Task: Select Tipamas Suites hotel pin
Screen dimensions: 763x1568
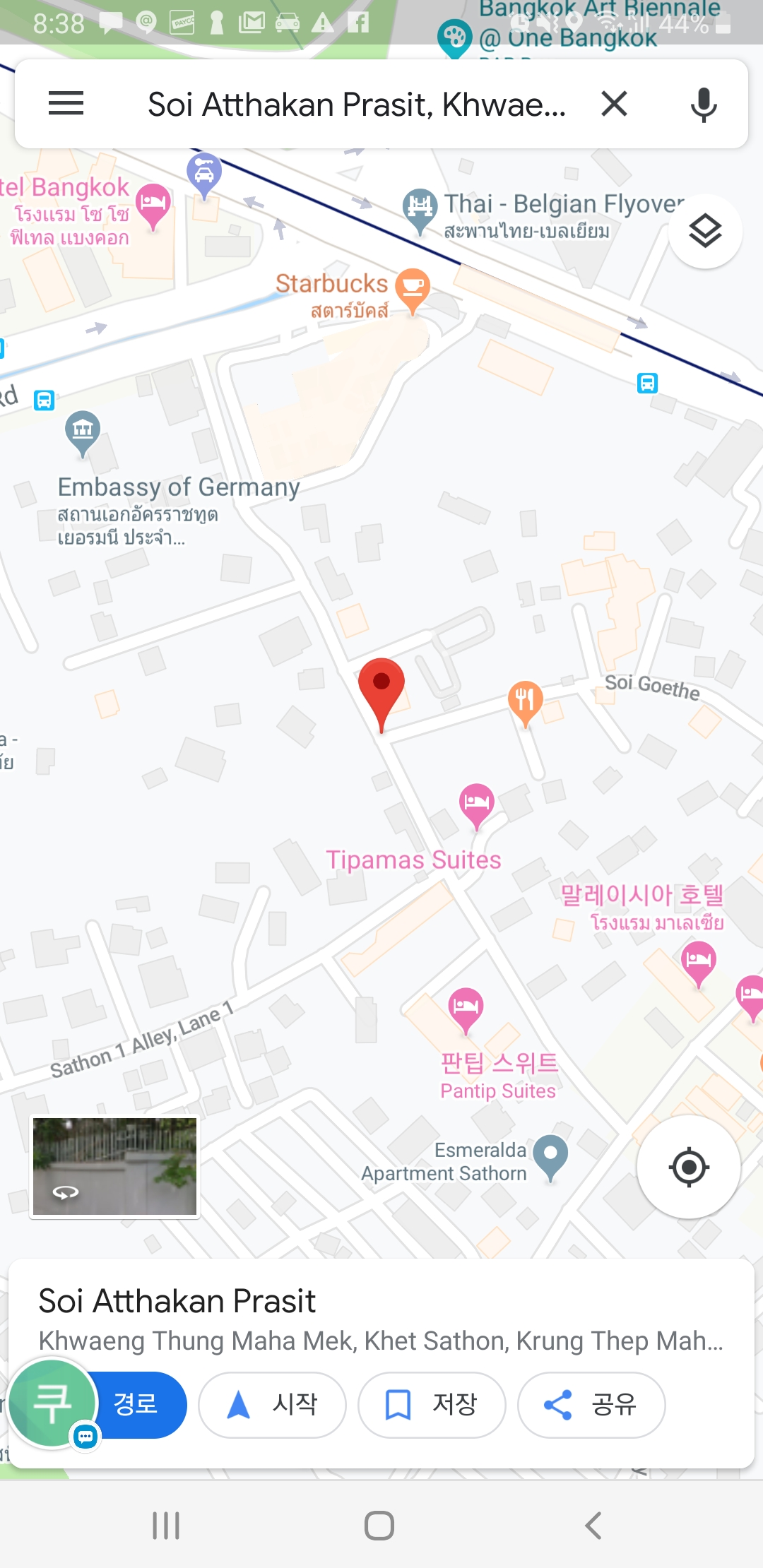Action: (x=477, y=803)
